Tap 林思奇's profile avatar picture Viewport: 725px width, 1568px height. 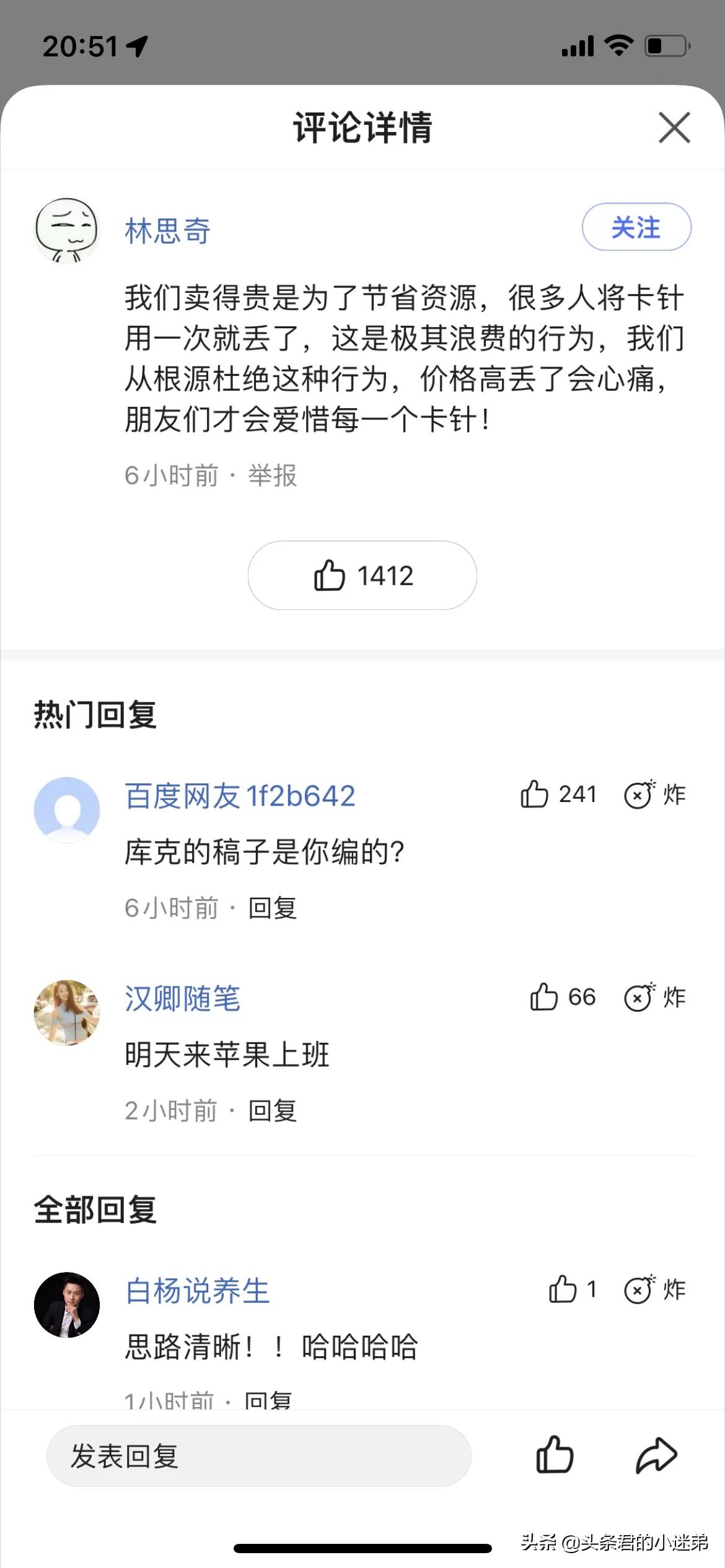point(66,229)
